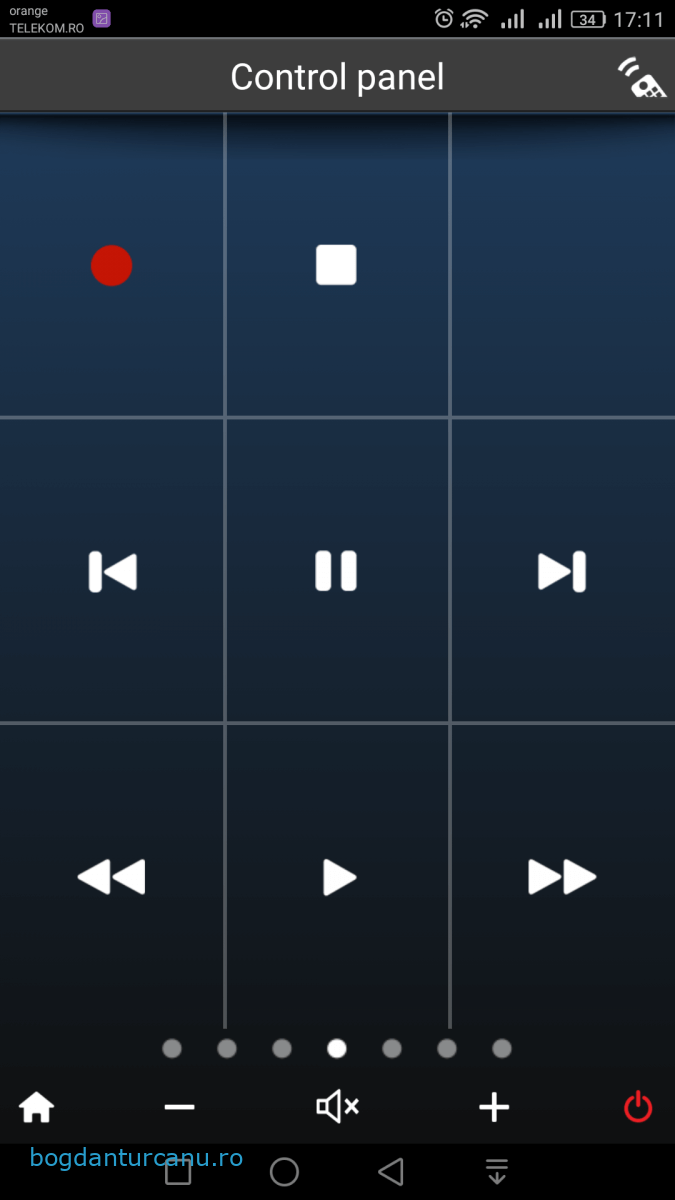The image size is (675, 1200).
Task: Tap the red power button
Action: [x=638, y=1107]
